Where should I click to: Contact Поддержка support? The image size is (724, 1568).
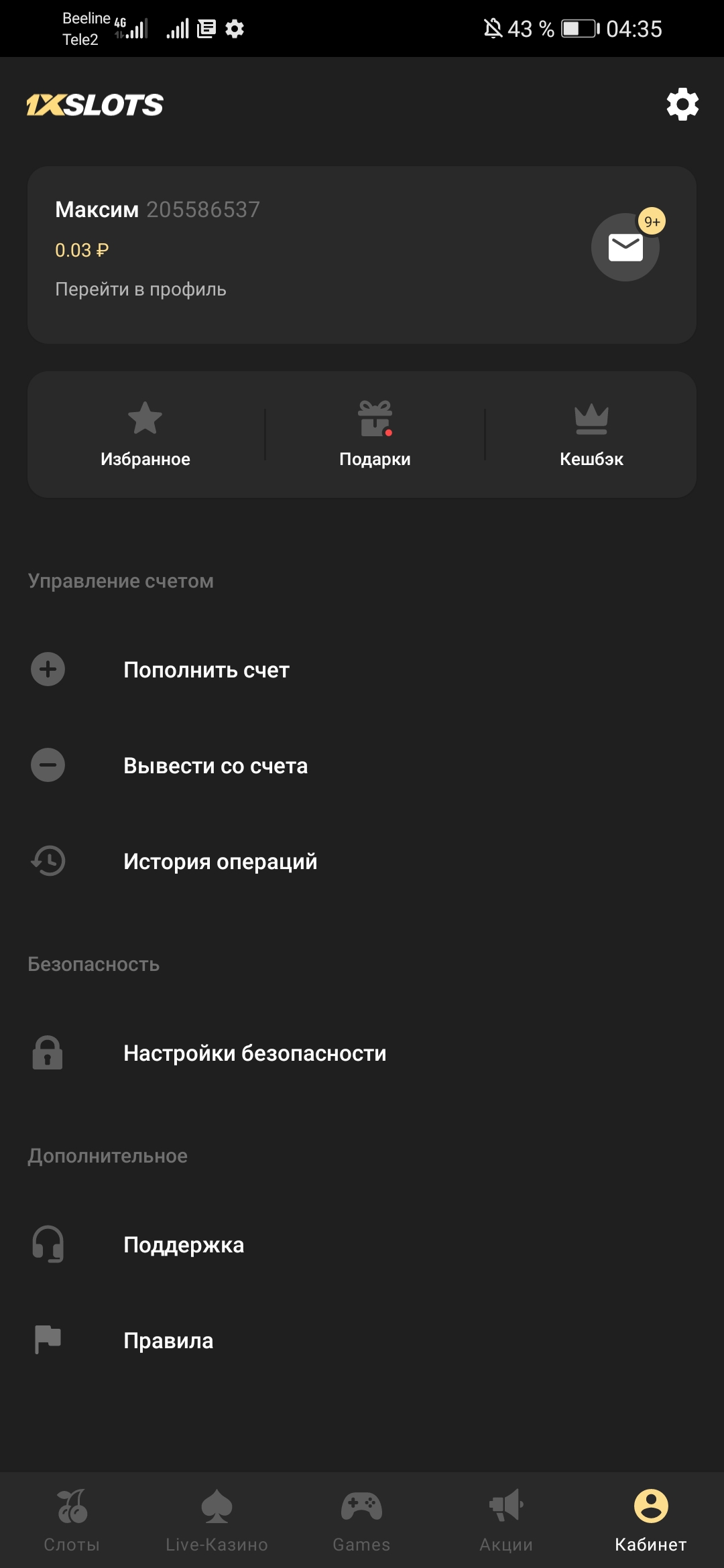tap(184, 1245)
